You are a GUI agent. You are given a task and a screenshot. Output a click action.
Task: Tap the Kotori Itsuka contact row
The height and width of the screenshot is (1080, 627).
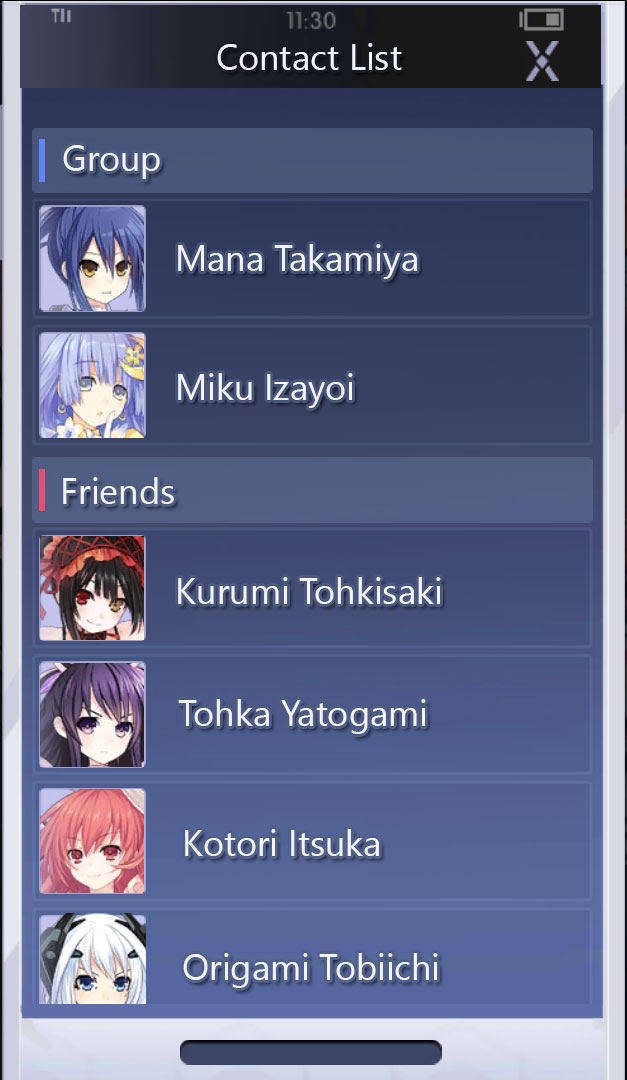[x=312, y=842]
